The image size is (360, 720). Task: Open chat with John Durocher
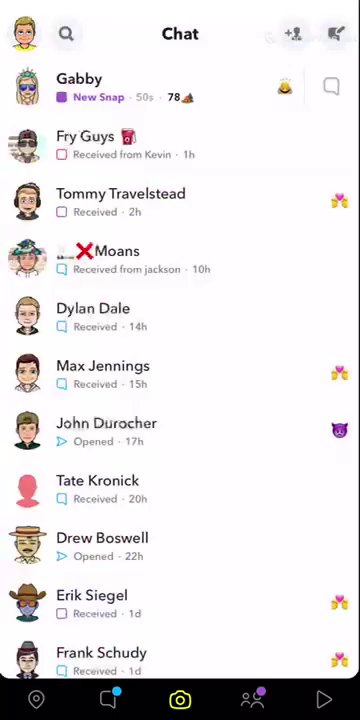[x=180, y=432]
